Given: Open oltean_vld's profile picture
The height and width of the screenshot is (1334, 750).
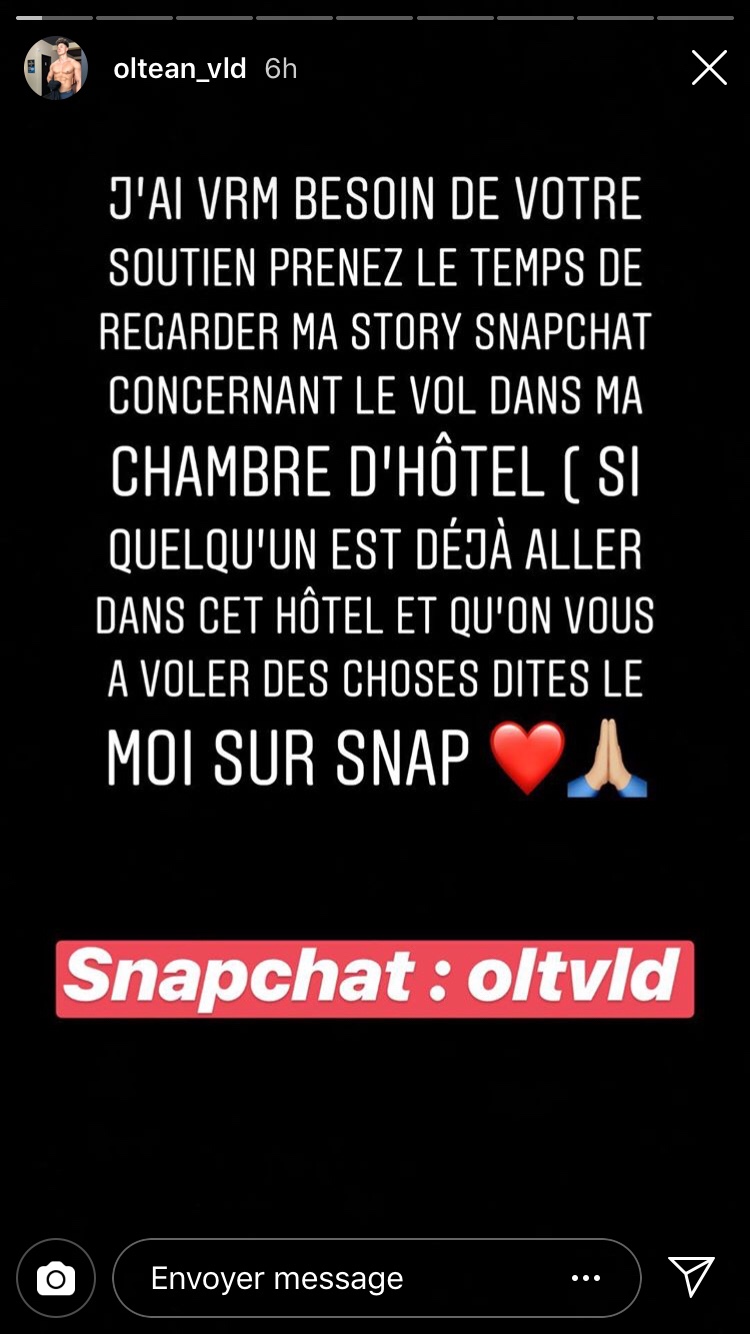Looking at the screenshot, I should click(x=56, y=68).
